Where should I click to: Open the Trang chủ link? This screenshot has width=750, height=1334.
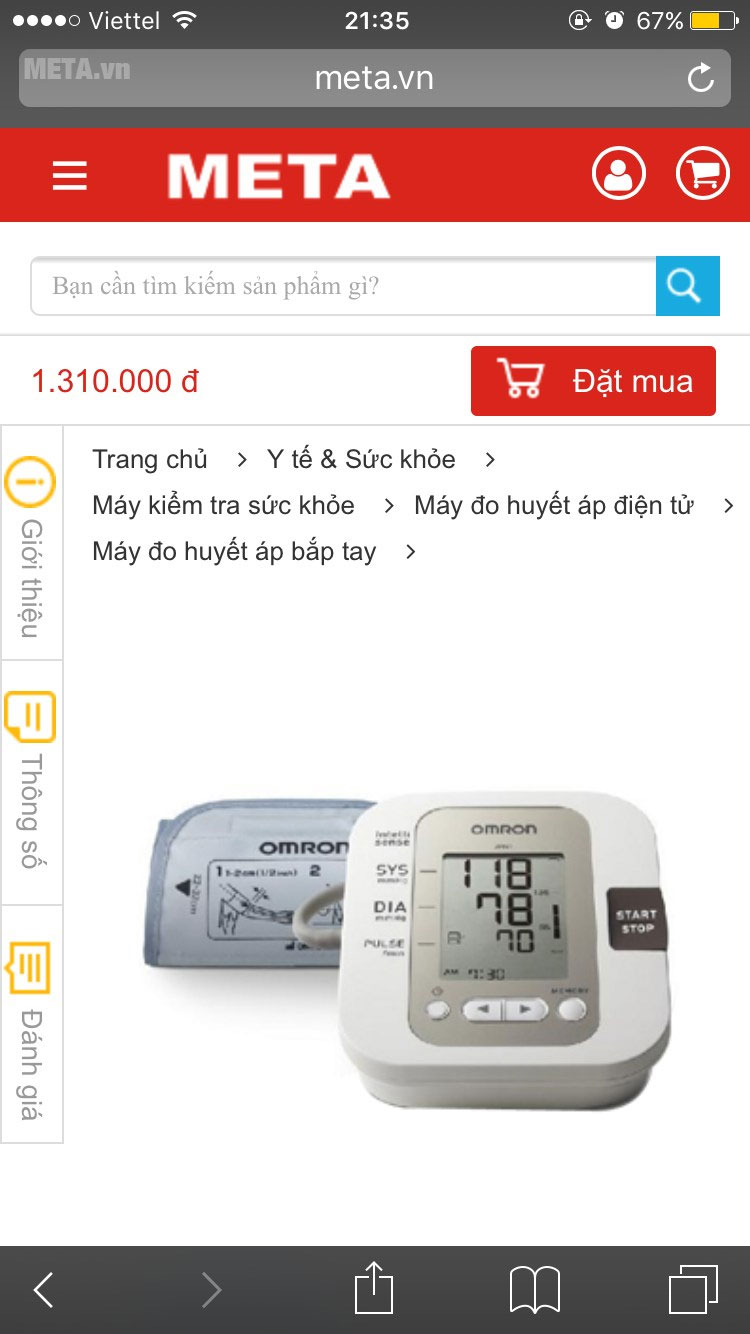(x=149, y=459)
